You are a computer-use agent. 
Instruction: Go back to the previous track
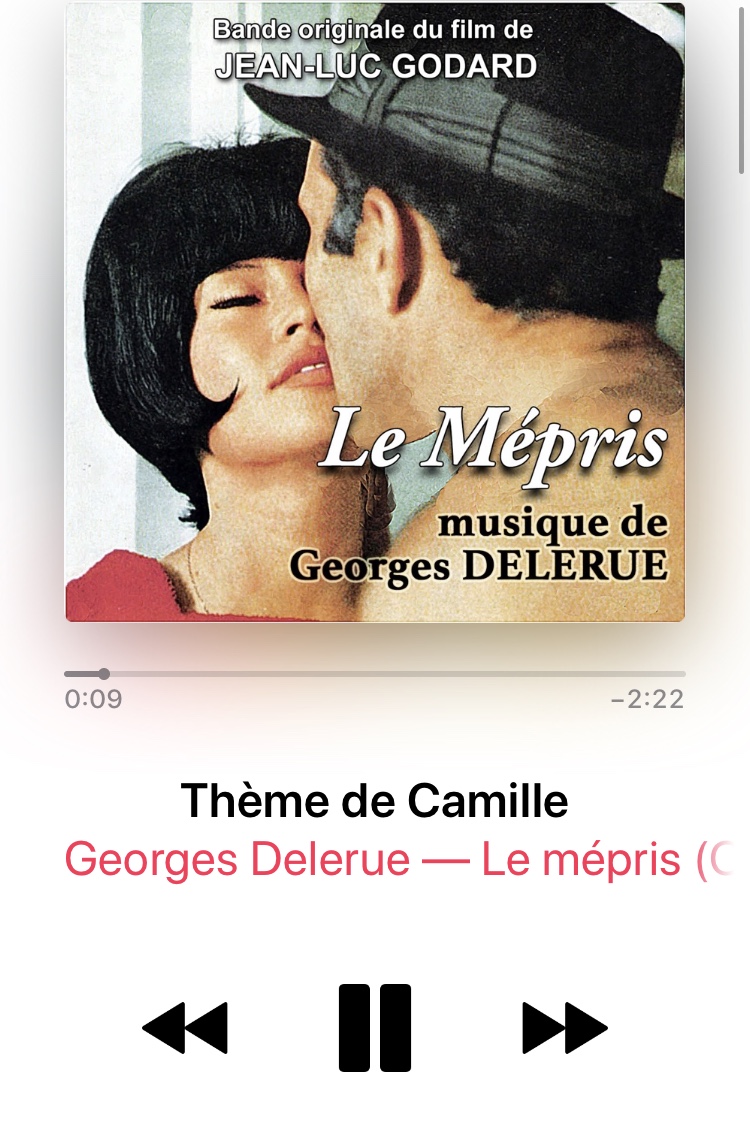click(186, 1027)
